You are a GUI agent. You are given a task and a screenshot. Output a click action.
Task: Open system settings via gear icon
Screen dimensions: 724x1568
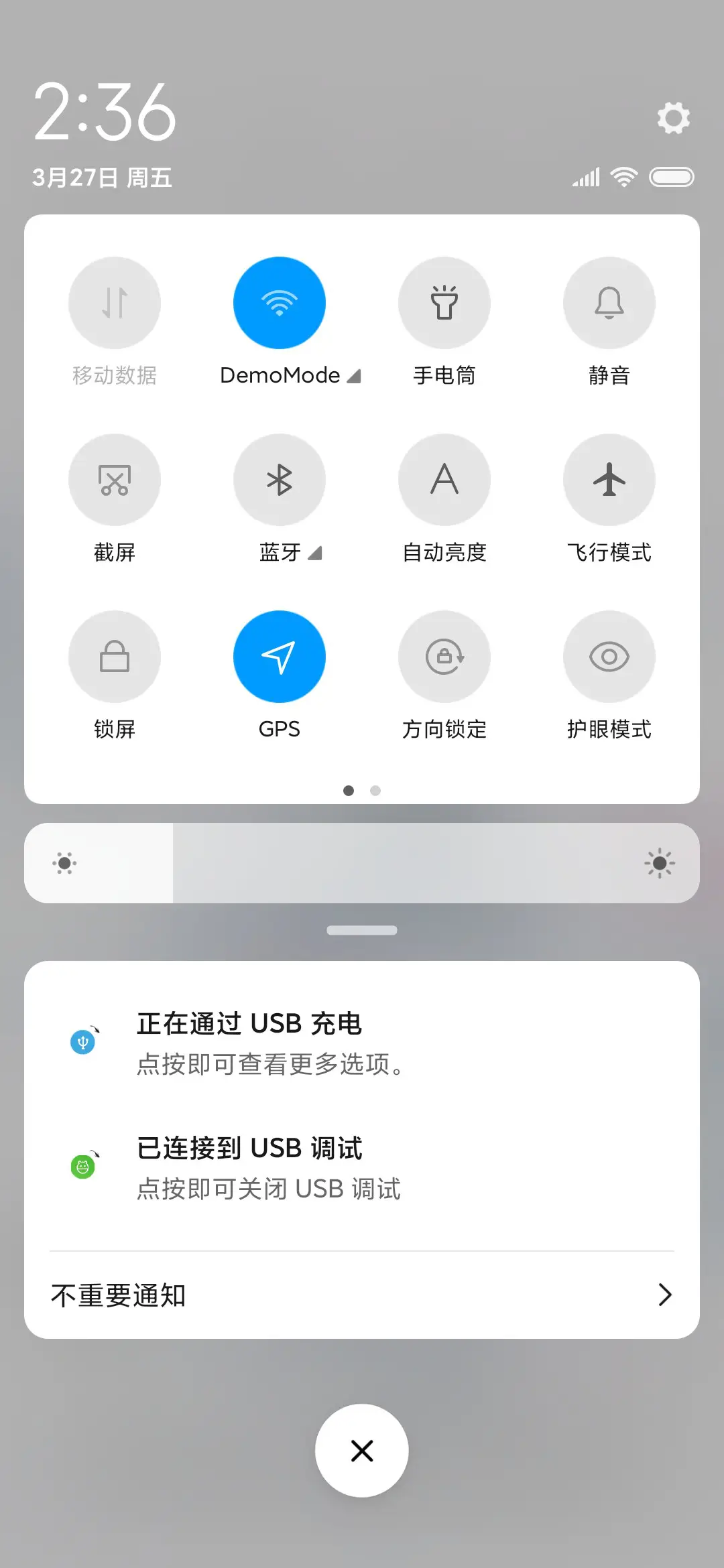[x=673, y=119]
